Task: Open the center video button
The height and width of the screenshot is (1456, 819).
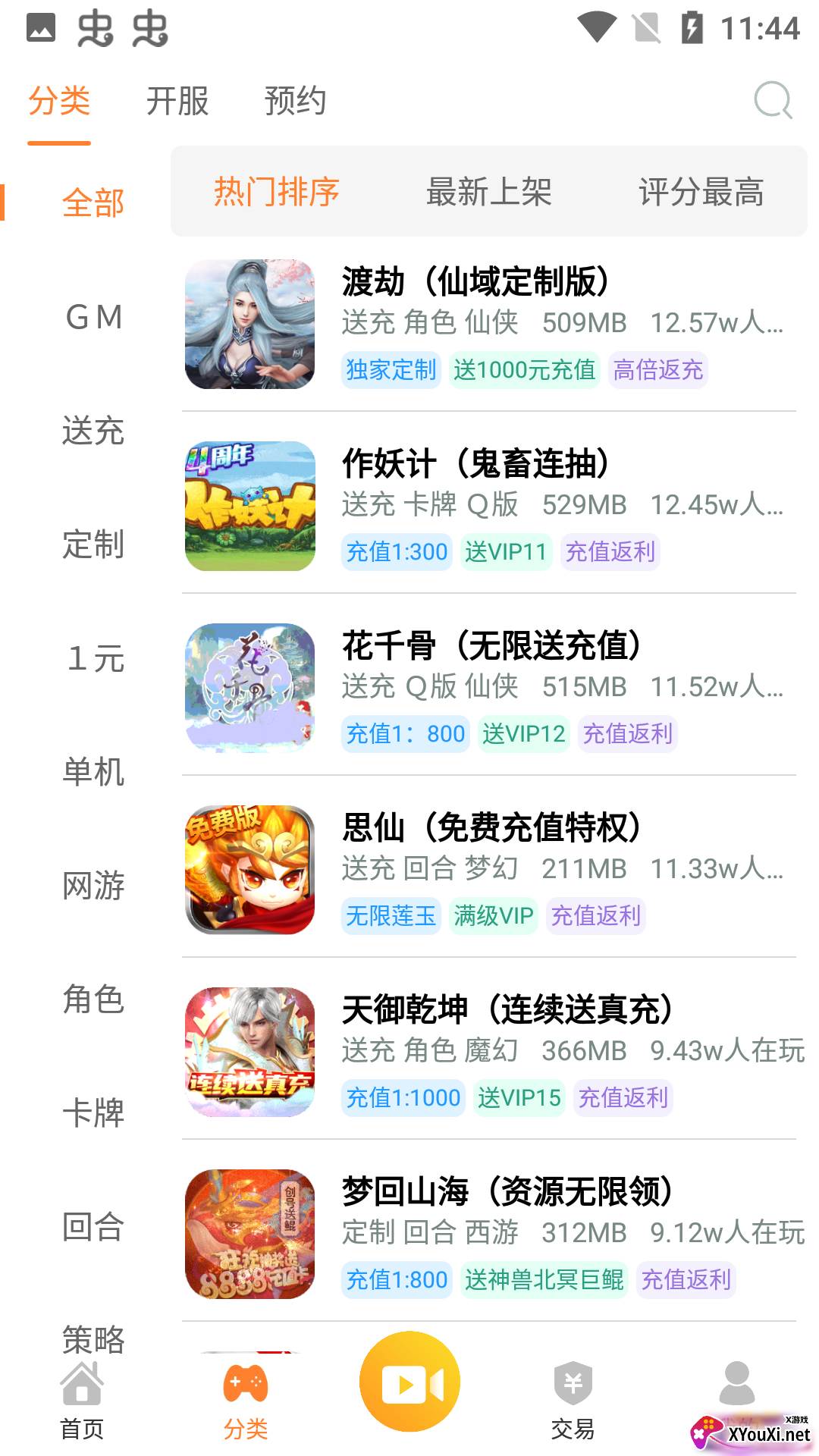Action: (409, 1382)
